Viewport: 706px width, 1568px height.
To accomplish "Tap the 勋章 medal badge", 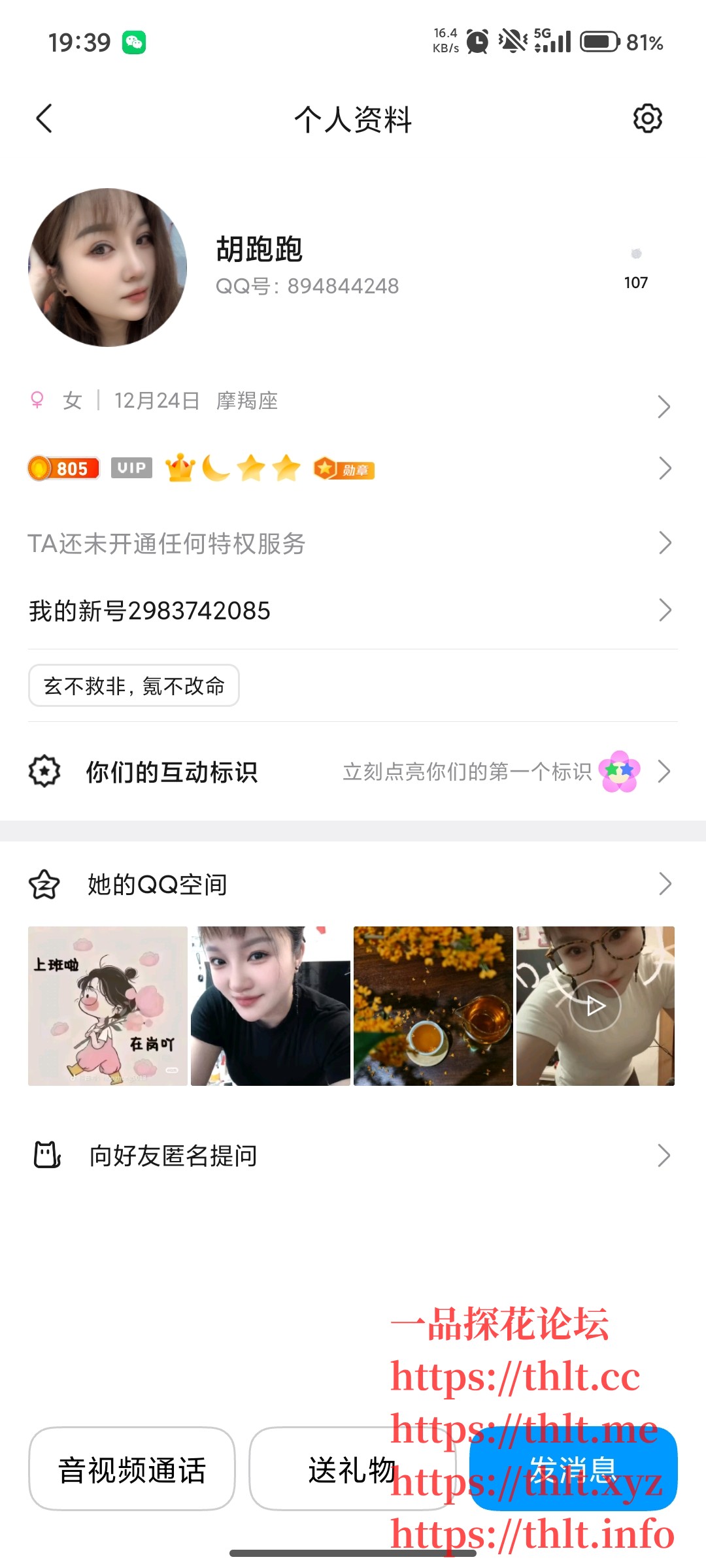I will 343,468.
